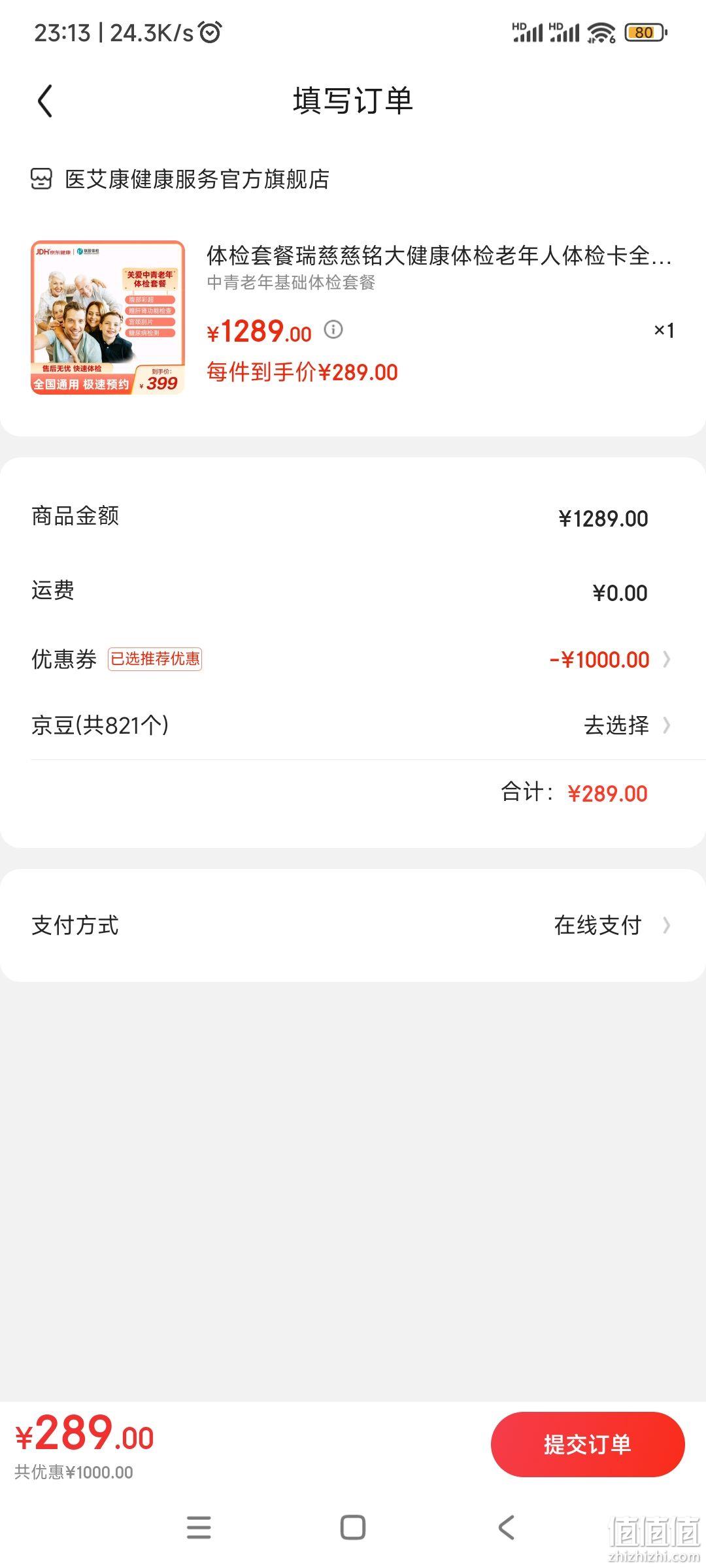The height and width of the screenshot is (1568, 706).
Task: Choose 京豆 via 去选择
Action: 626,725
